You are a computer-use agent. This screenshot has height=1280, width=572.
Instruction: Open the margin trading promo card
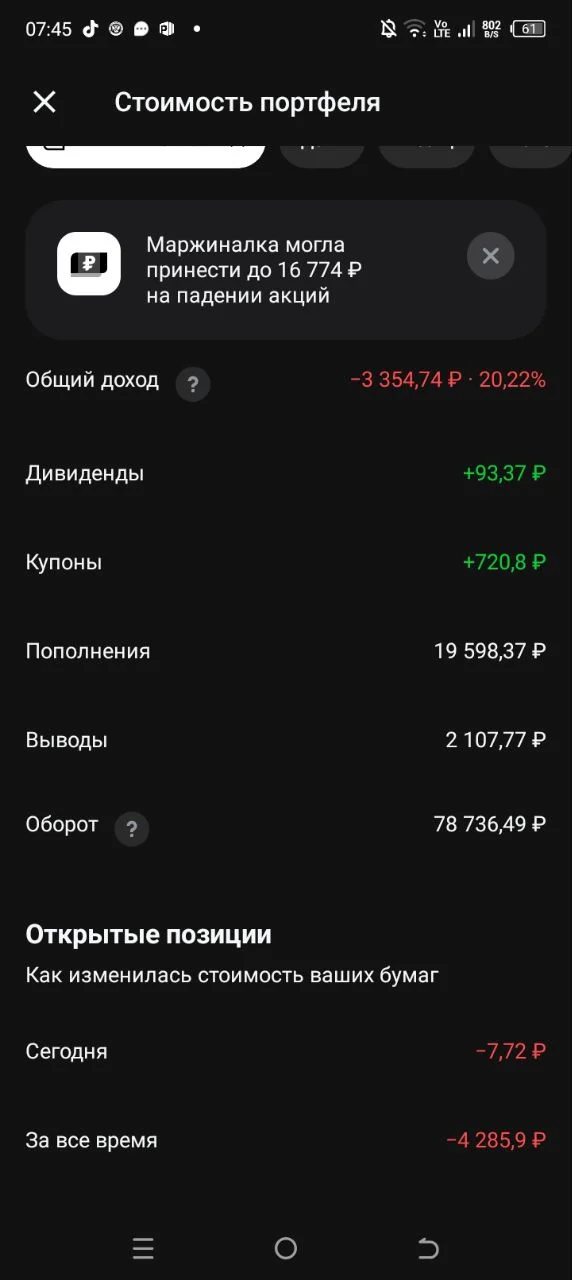tap(285, 270)
